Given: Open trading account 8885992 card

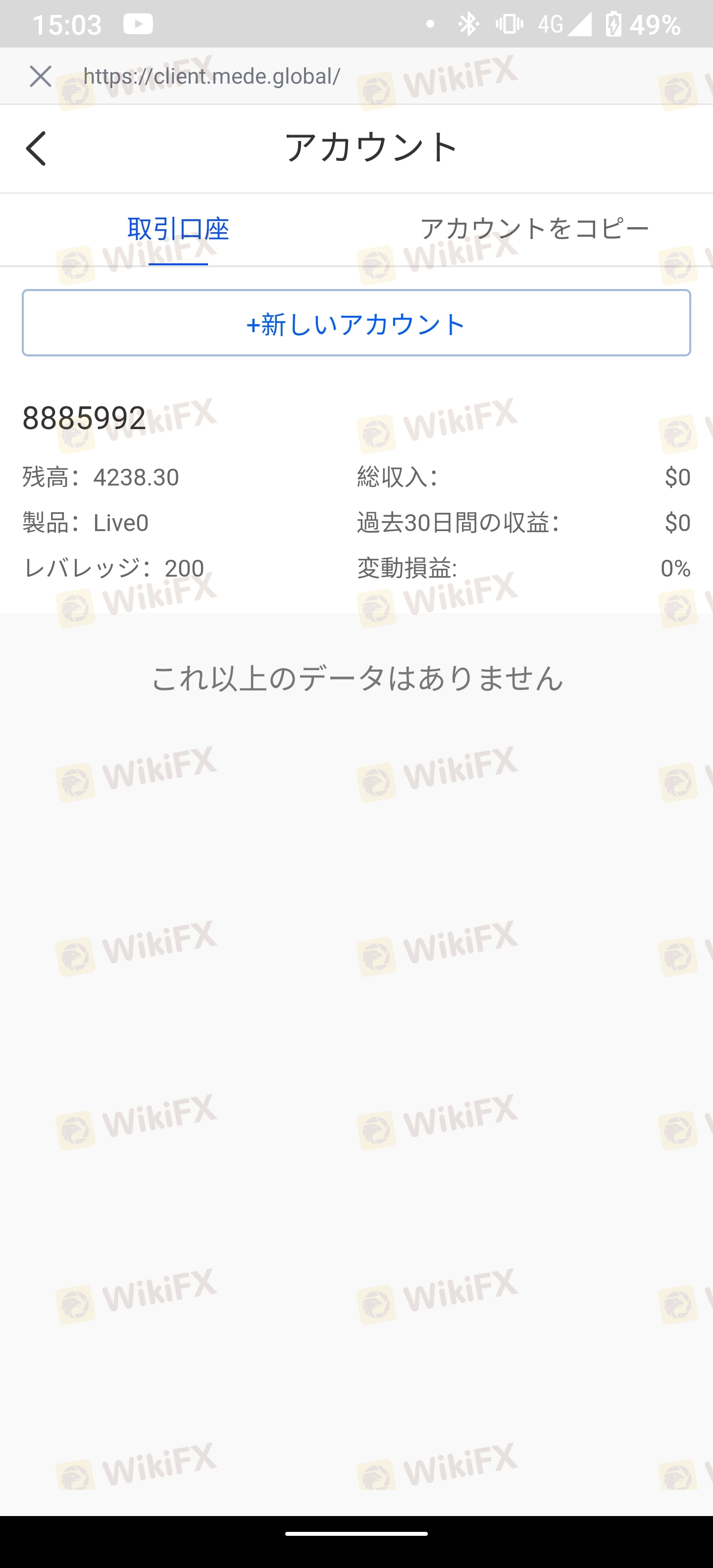Looking at the screenshot, I should 356,493.
